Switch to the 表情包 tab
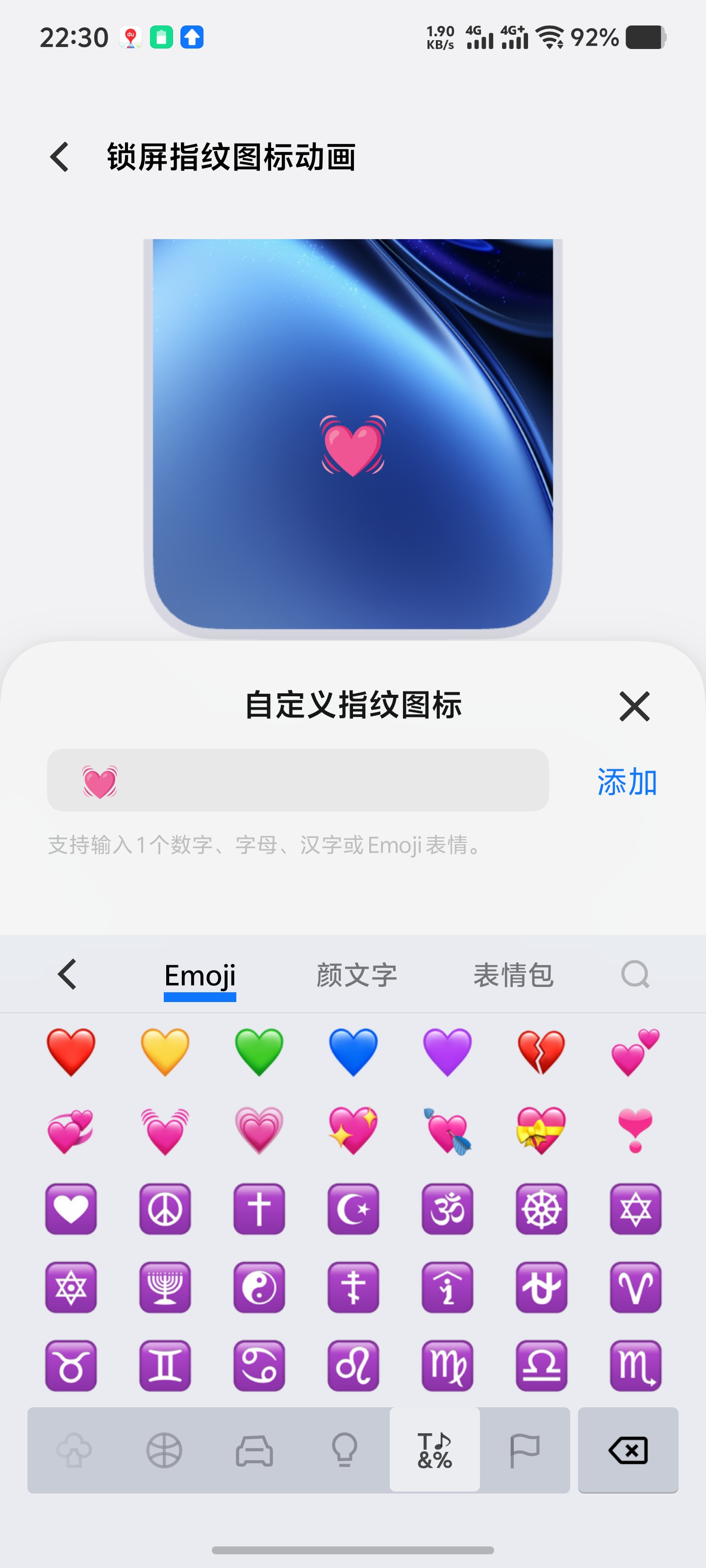 [x=513, y=975]
